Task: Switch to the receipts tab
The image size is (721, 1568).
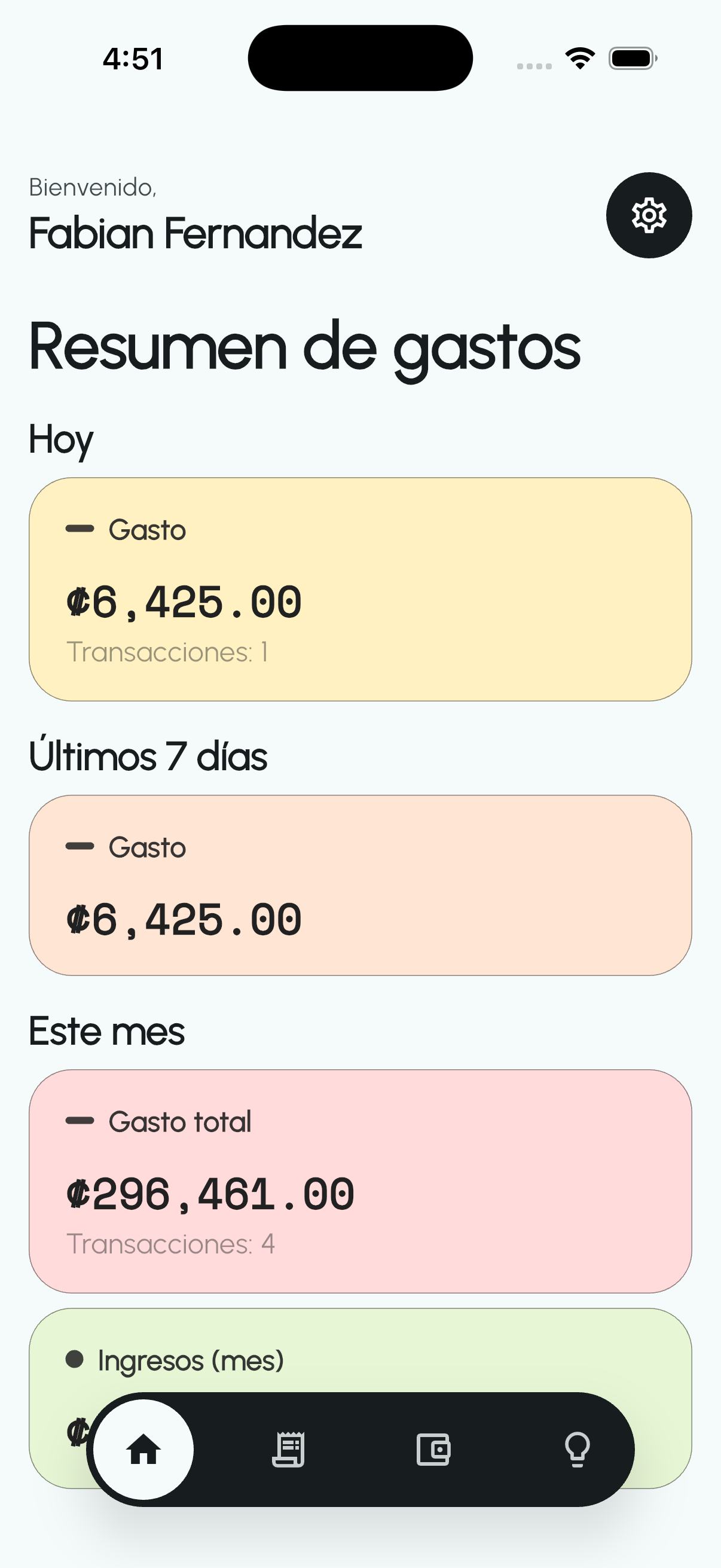Action: tap(288, 1450)
